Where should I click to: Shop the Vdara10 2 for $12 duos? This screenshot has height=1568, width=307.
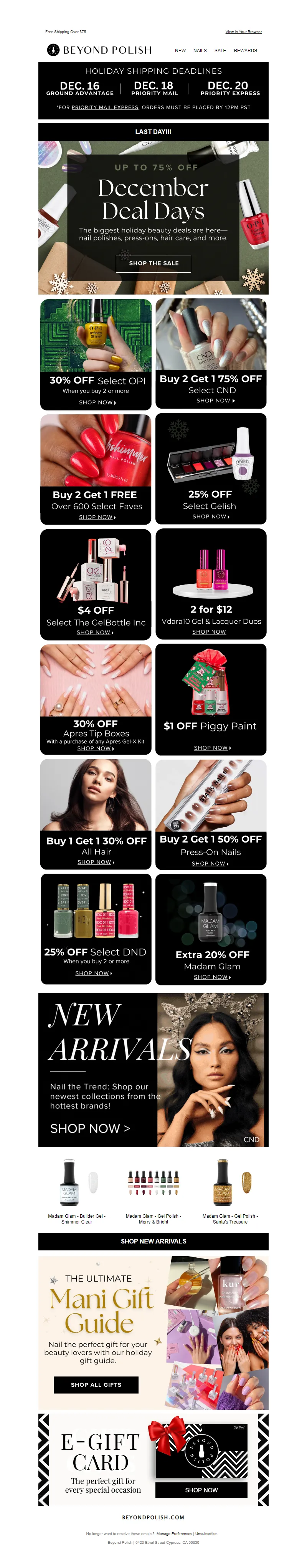point(208,632)
